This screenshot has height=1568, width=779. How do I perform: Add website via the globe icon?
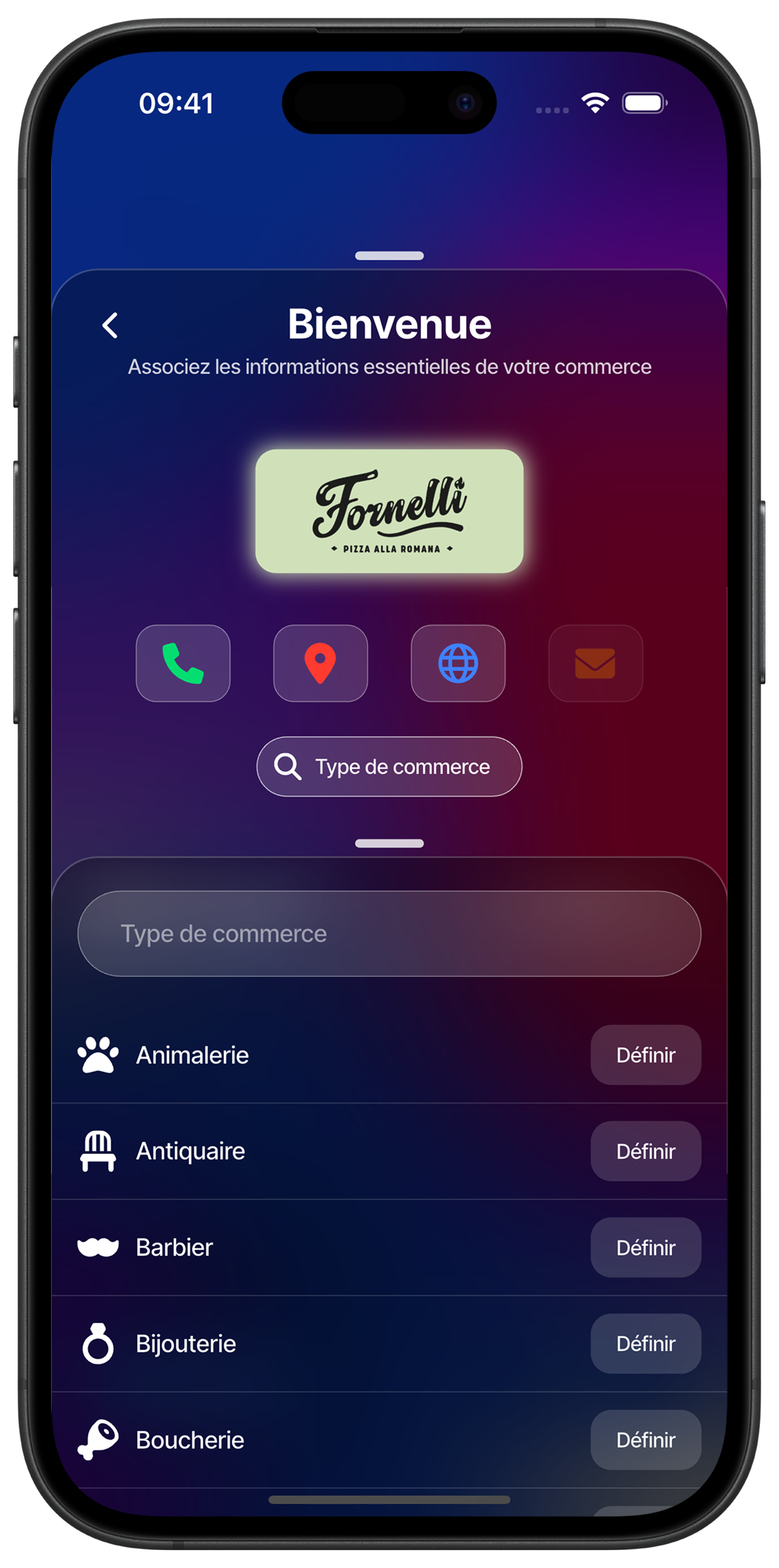click(x=458, y=663)
